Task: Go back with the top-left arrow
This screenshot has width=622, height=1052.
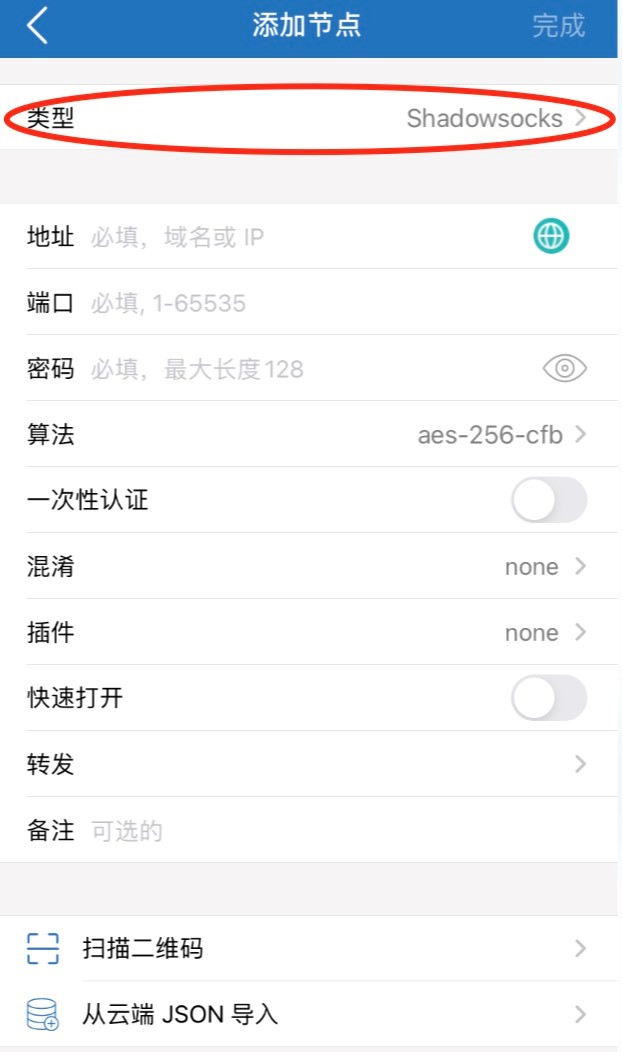Action: pos(38,26)
